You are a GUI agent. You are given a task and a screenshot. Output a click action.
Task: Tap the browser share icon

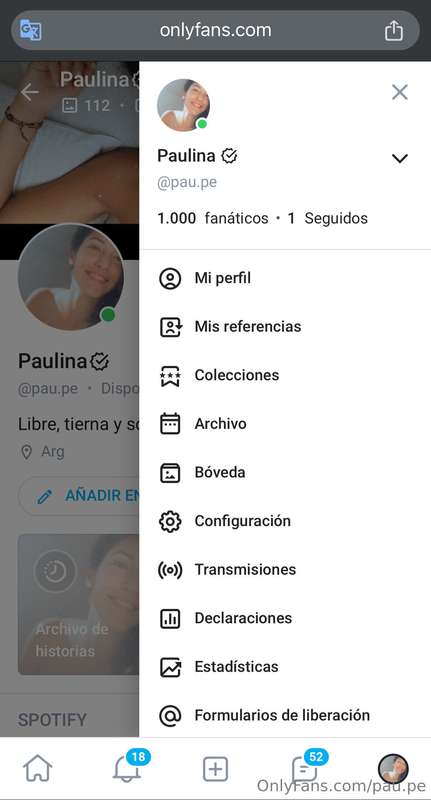click(x=393, y=30)
